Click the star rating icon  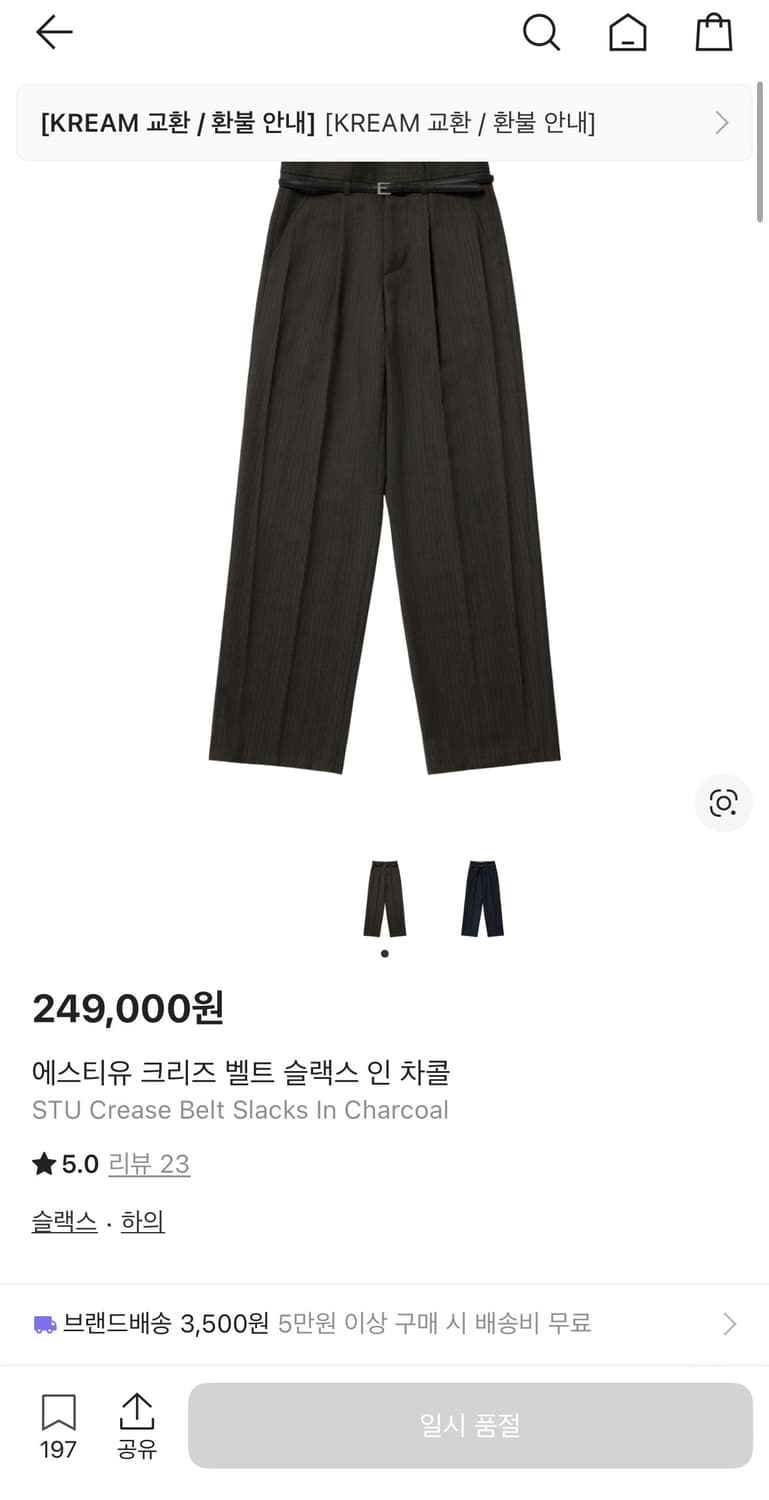pyautogui.click(x=41, y=1163)
